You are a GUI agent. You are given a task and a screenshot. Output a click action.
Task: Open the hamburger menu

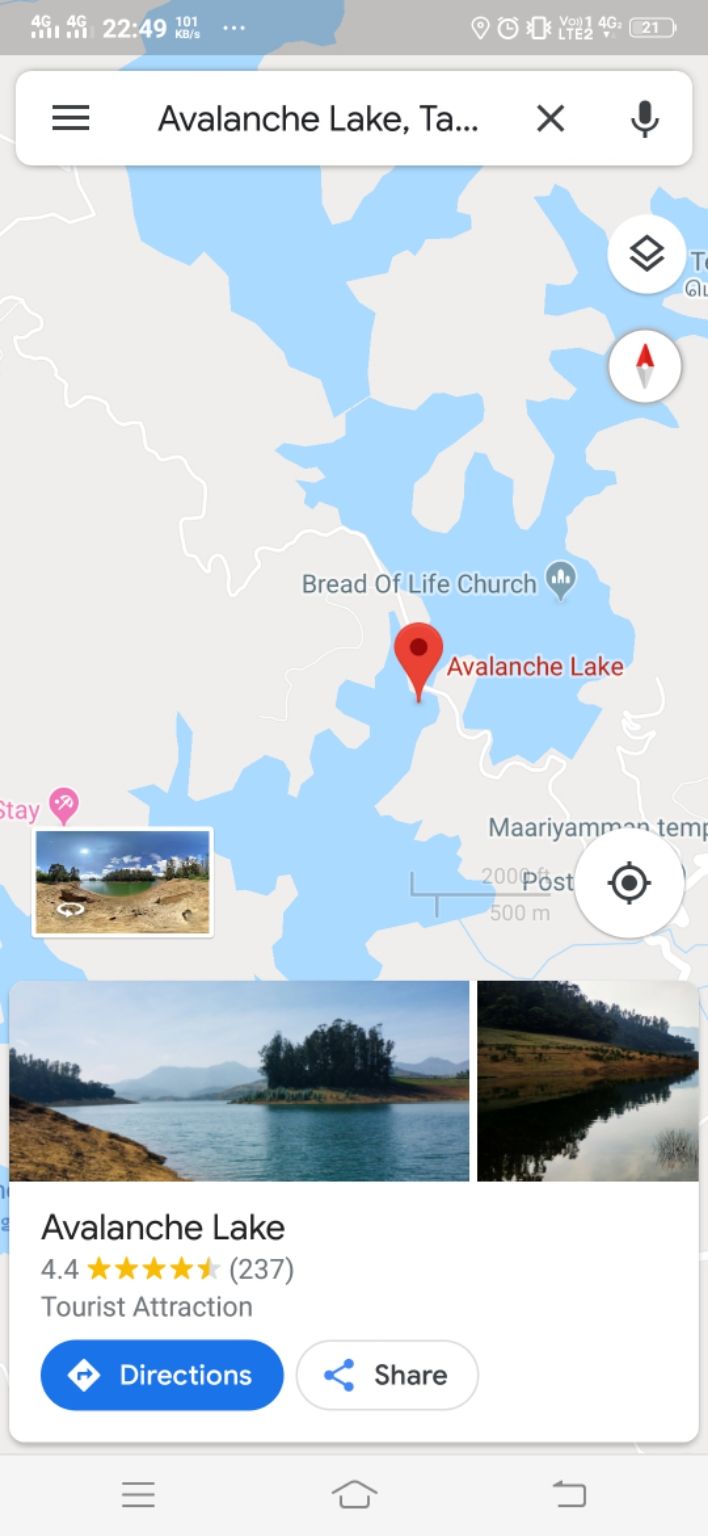coord(71,119)
